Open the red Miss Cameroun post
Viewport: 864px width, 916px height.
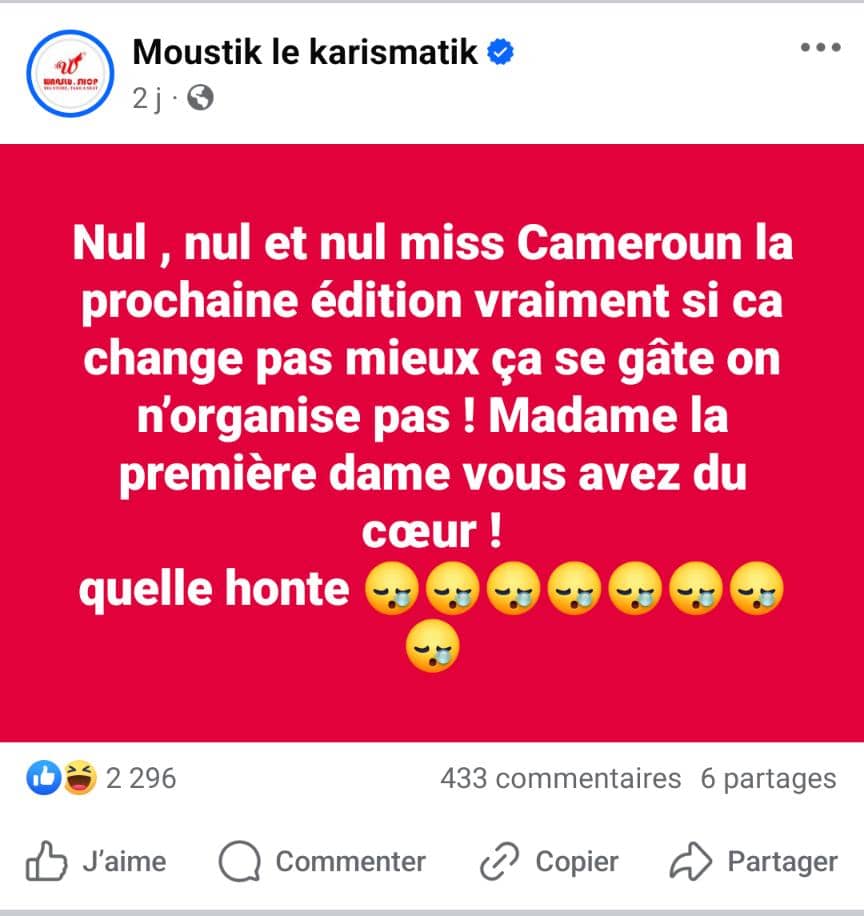(432, 440)
